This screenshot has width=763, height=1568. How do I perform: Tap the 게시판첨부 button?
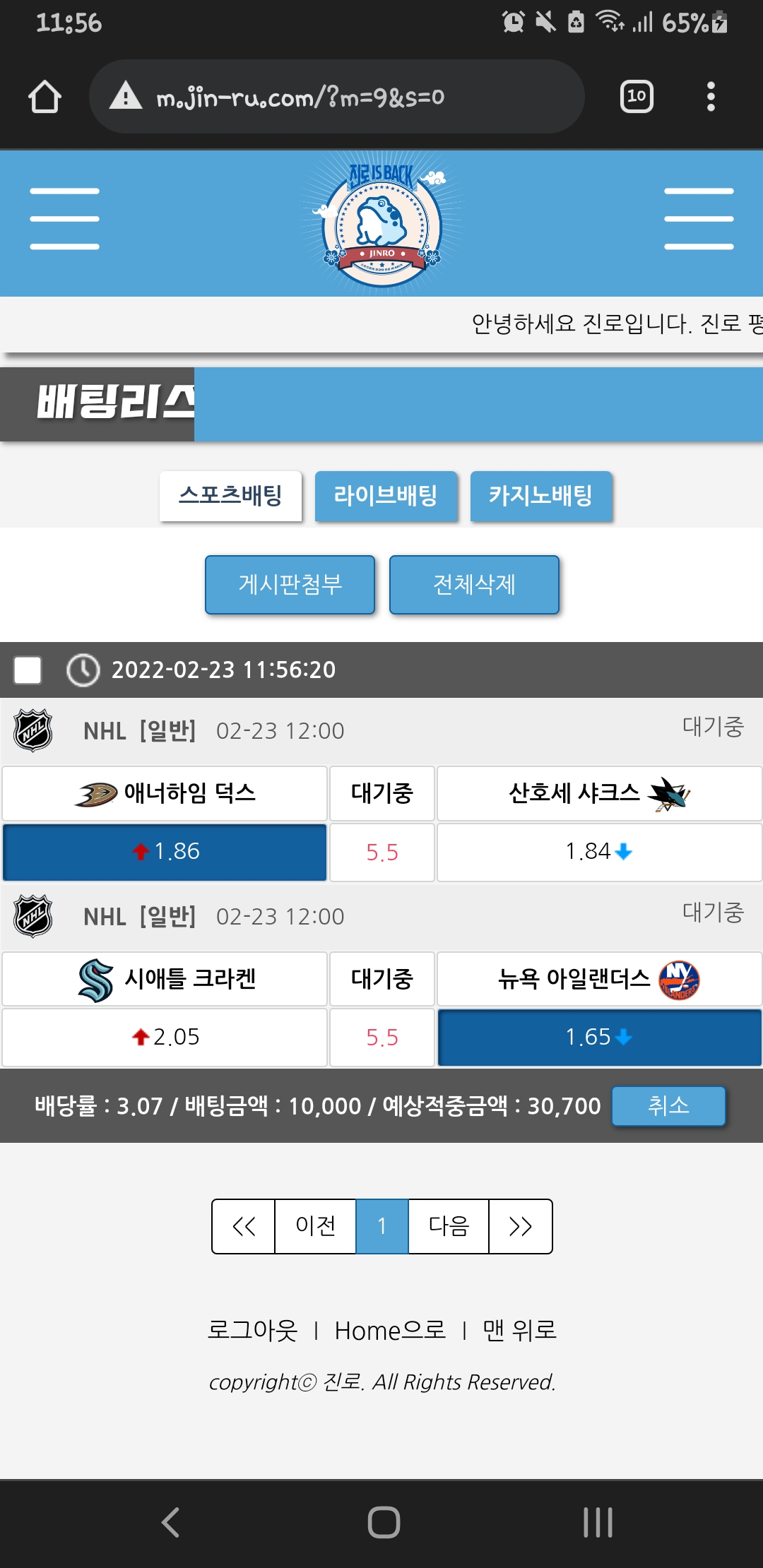point(290,585)
